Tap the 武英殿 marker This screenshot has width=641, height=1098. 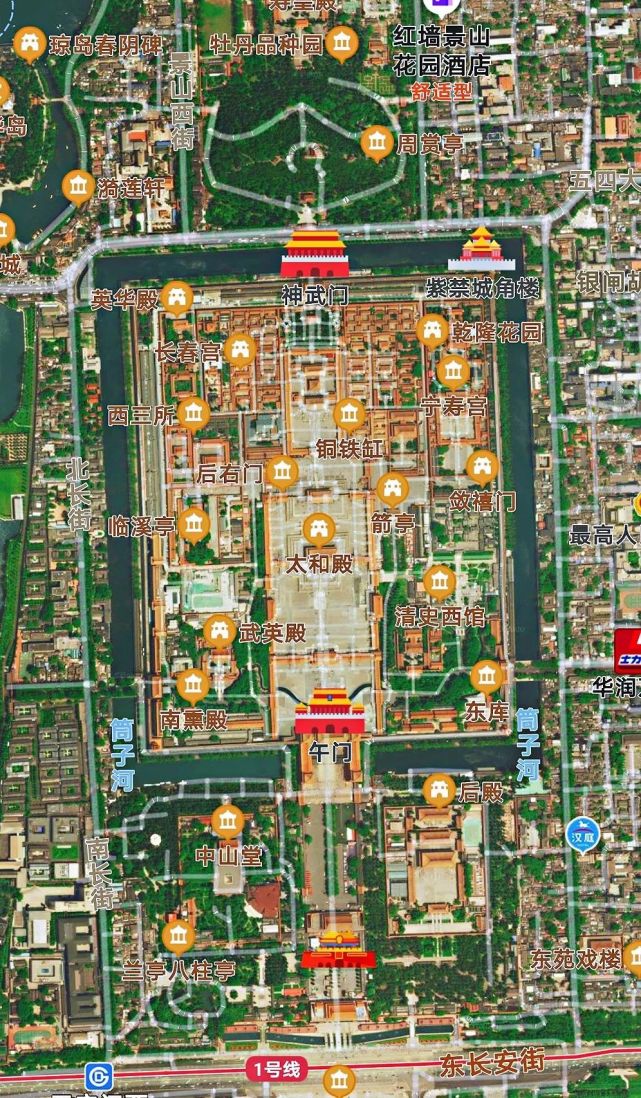click(220, 631)
